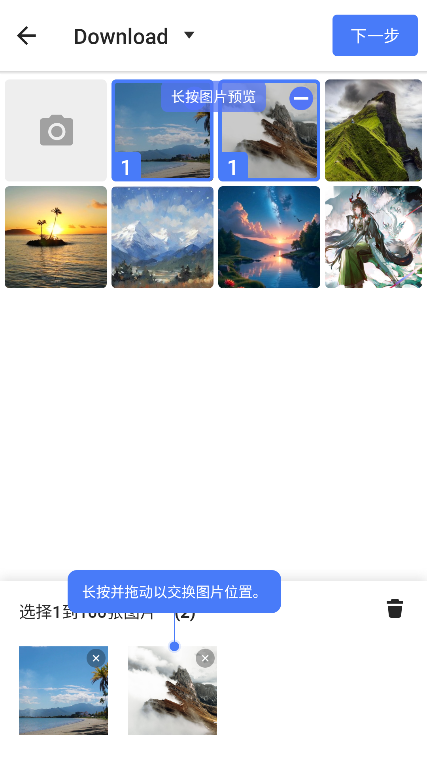Select the starry lake sunset photo
This screenshot has width=427, height=759.
coord(269,237)
